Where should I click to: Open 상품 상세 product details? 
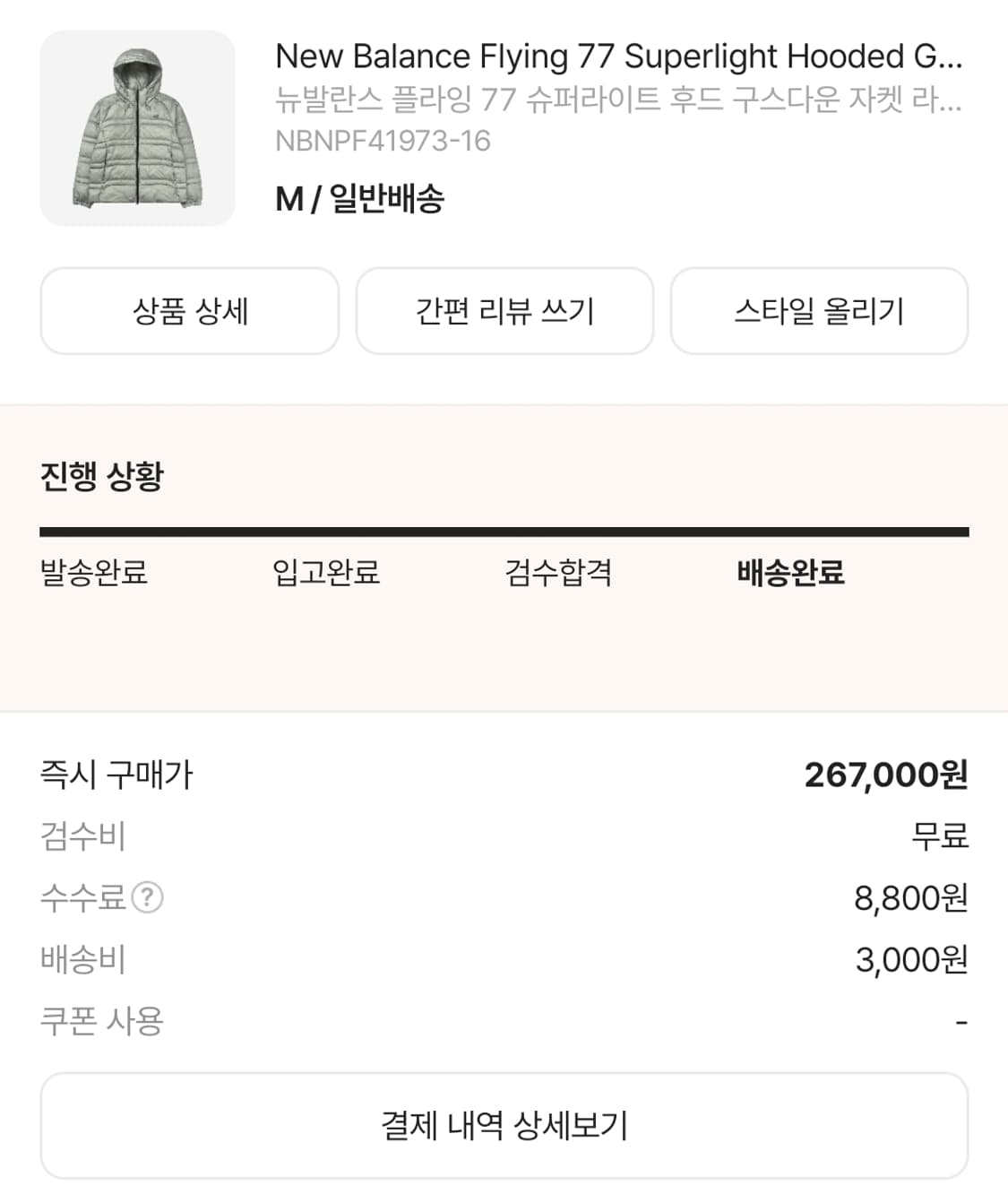pyautogui.click(x=189, y=310)
